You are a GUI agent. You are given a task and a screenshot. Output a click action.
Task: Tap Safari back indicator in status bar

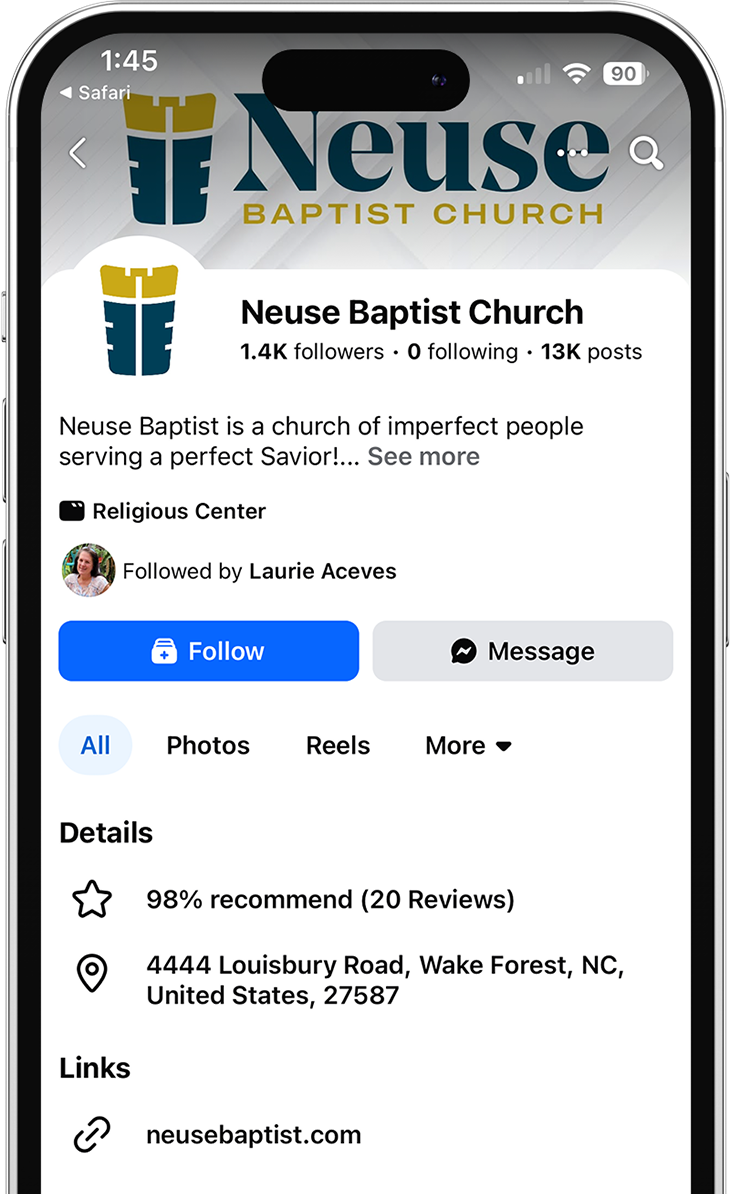tap(95, 93)
